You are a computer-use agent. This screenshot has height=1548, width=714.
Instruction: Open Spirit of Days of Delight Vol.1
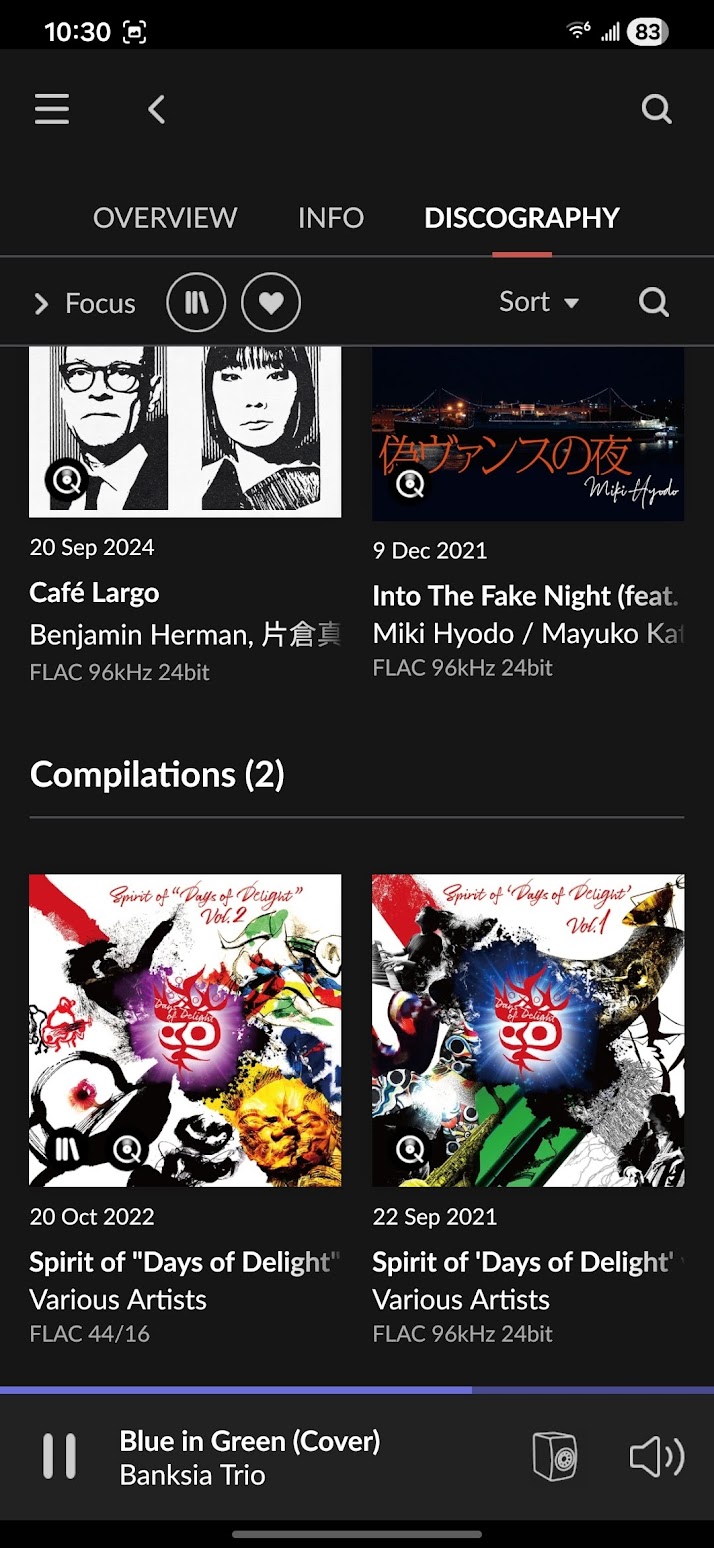[x=528, y=1030]
